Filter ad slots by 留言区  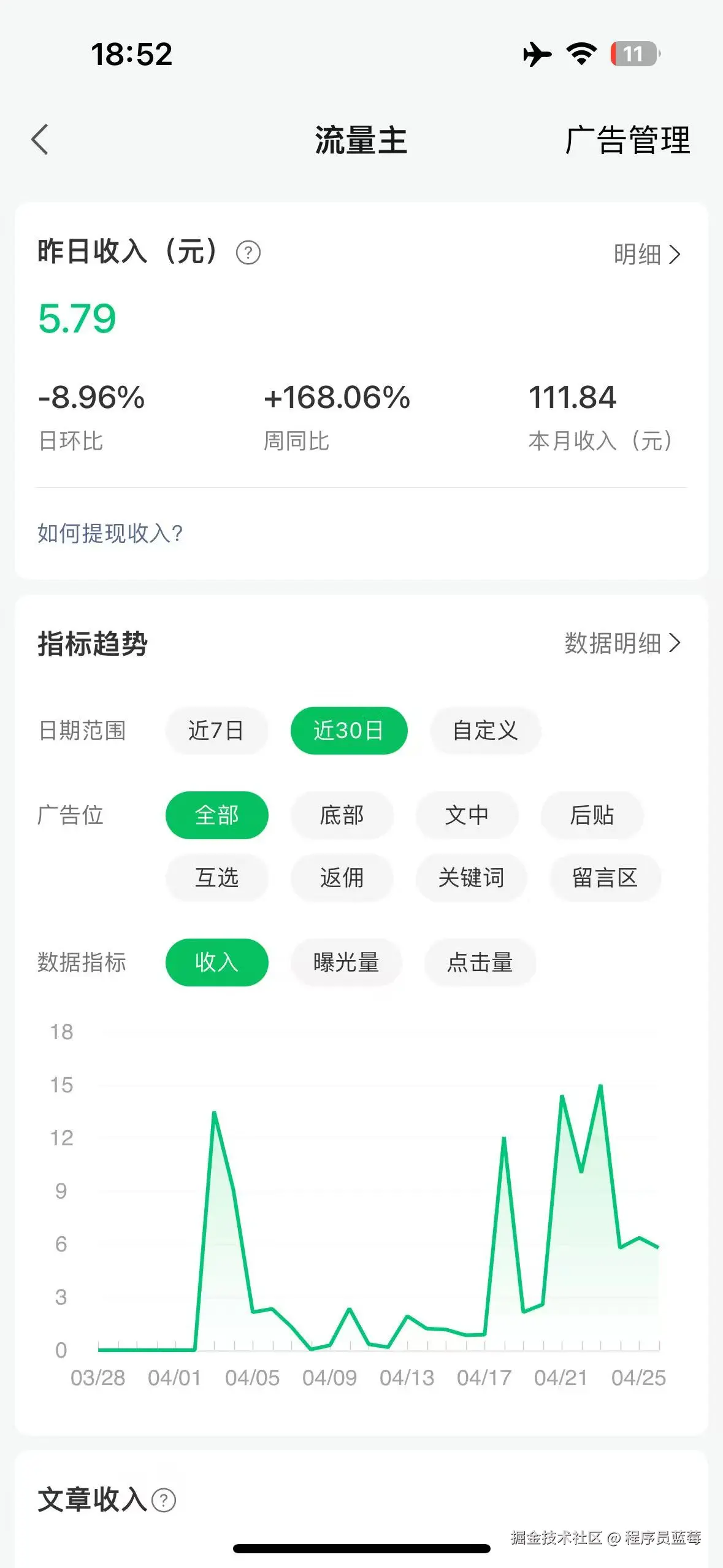[605, 878]
